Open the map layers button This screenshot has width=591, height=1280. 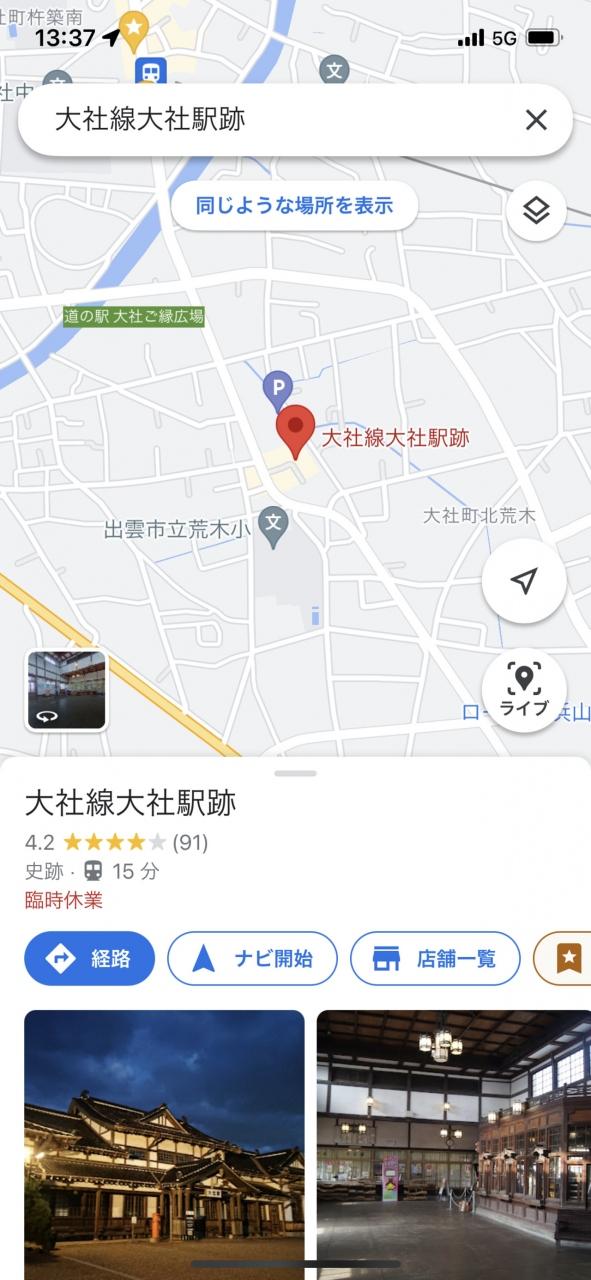coord(536,211)
